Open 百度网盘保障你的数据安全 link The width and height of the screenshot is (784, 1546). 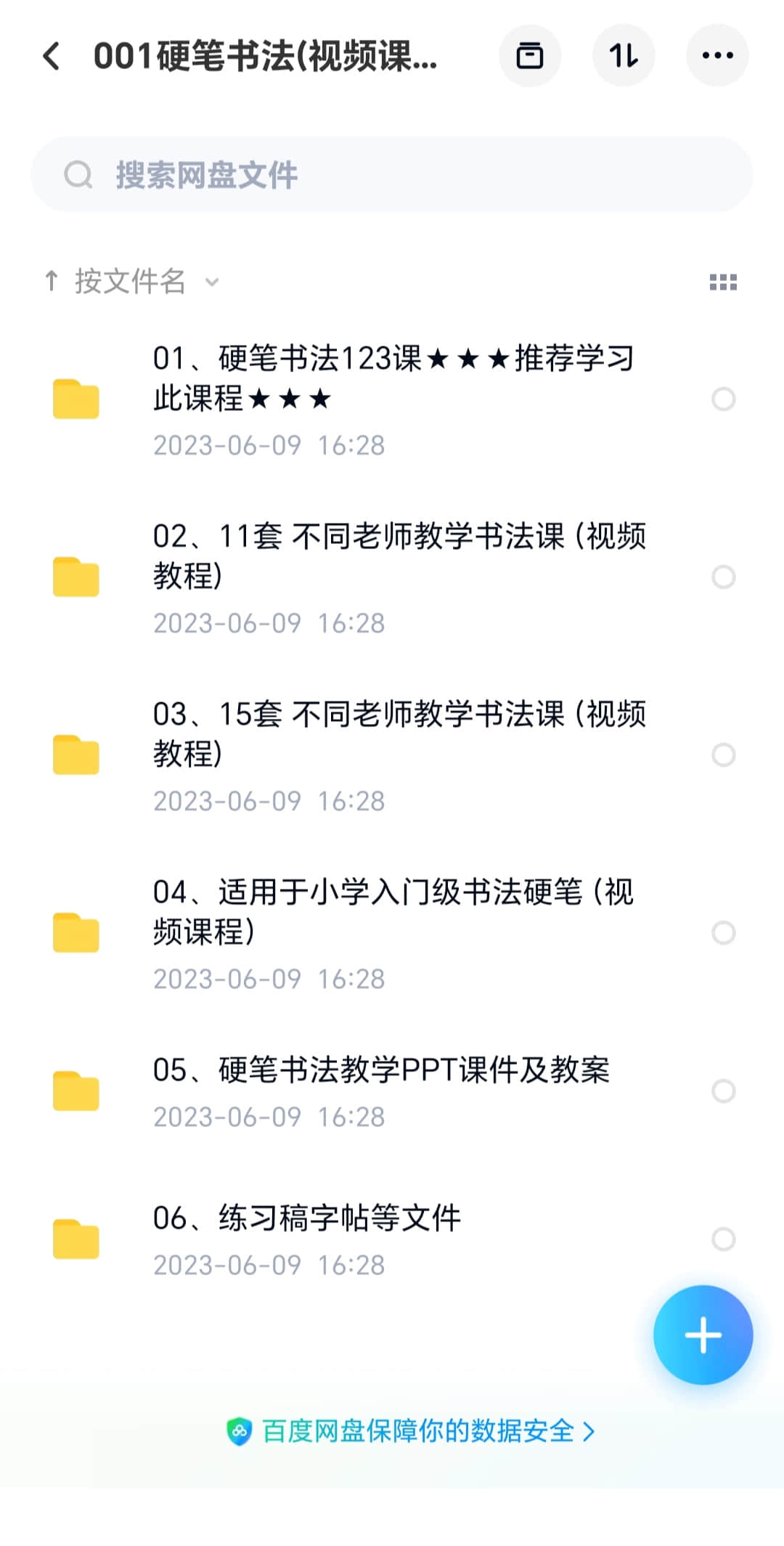click(x=411, y=1431)
